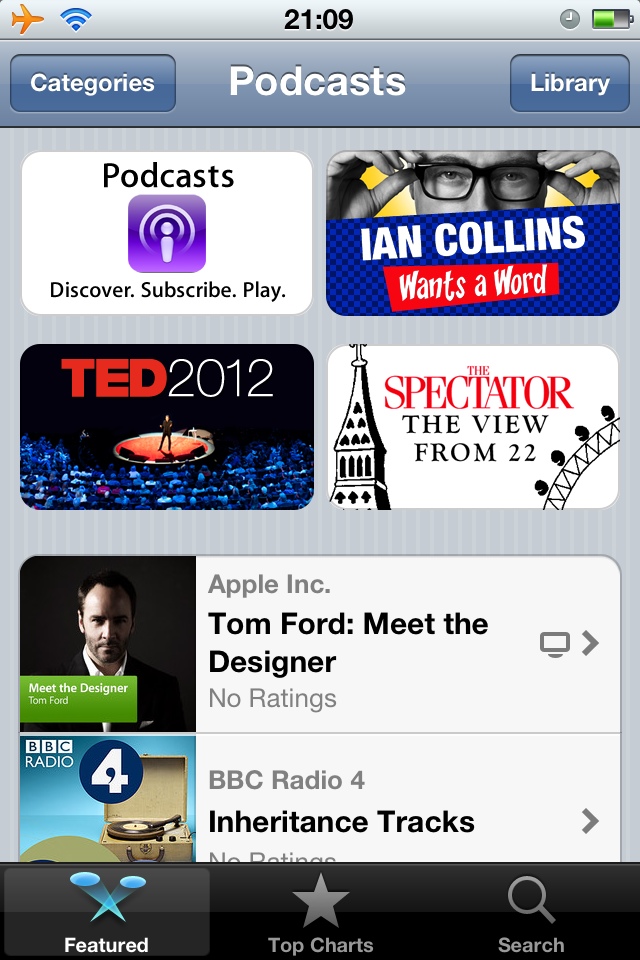640x960 pixels.
Task: Open The Spectator's View from 22
Action: tap(473, 427)
